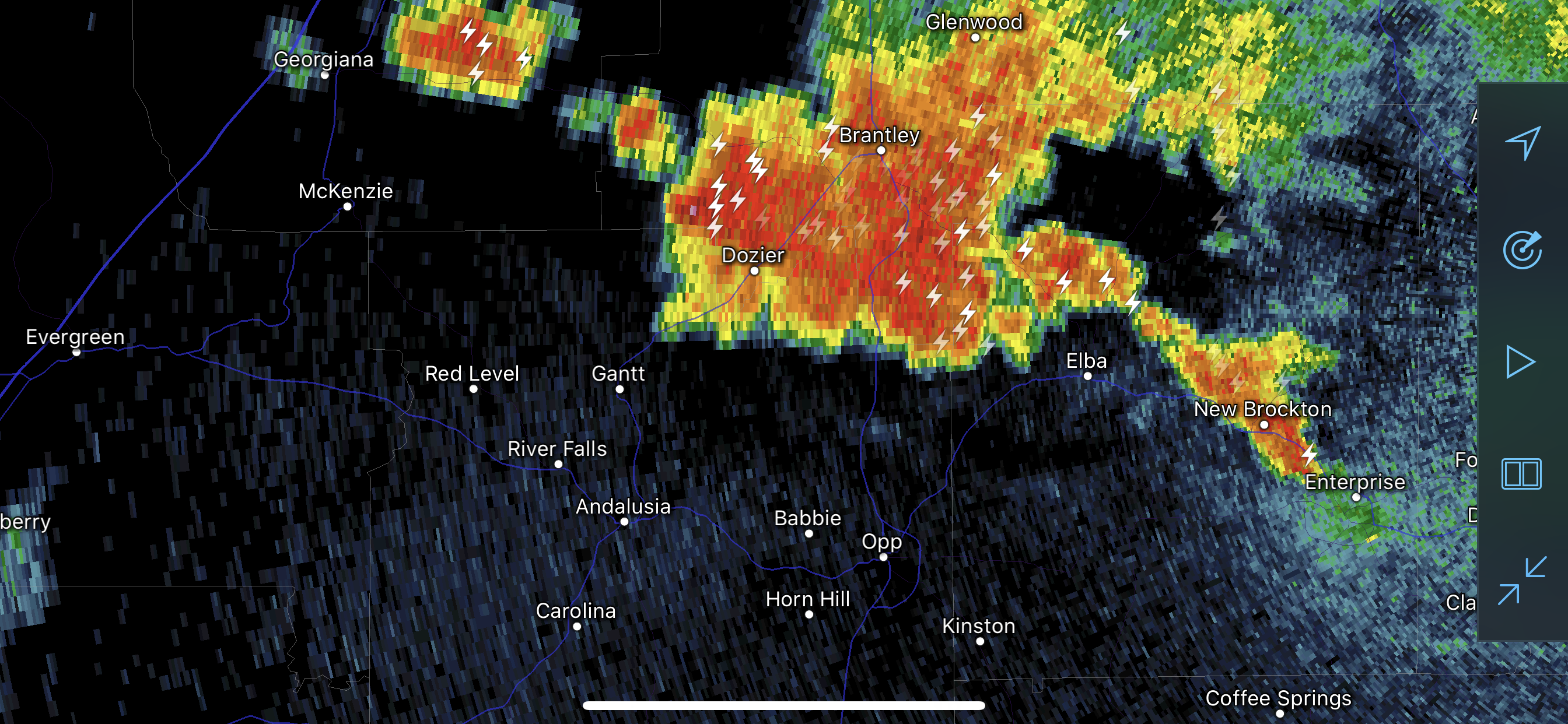Collapse the fullscreen radar view
Image resolution: width=1568 pixels, height=724 pixels.
click(x=1522, y=581)
